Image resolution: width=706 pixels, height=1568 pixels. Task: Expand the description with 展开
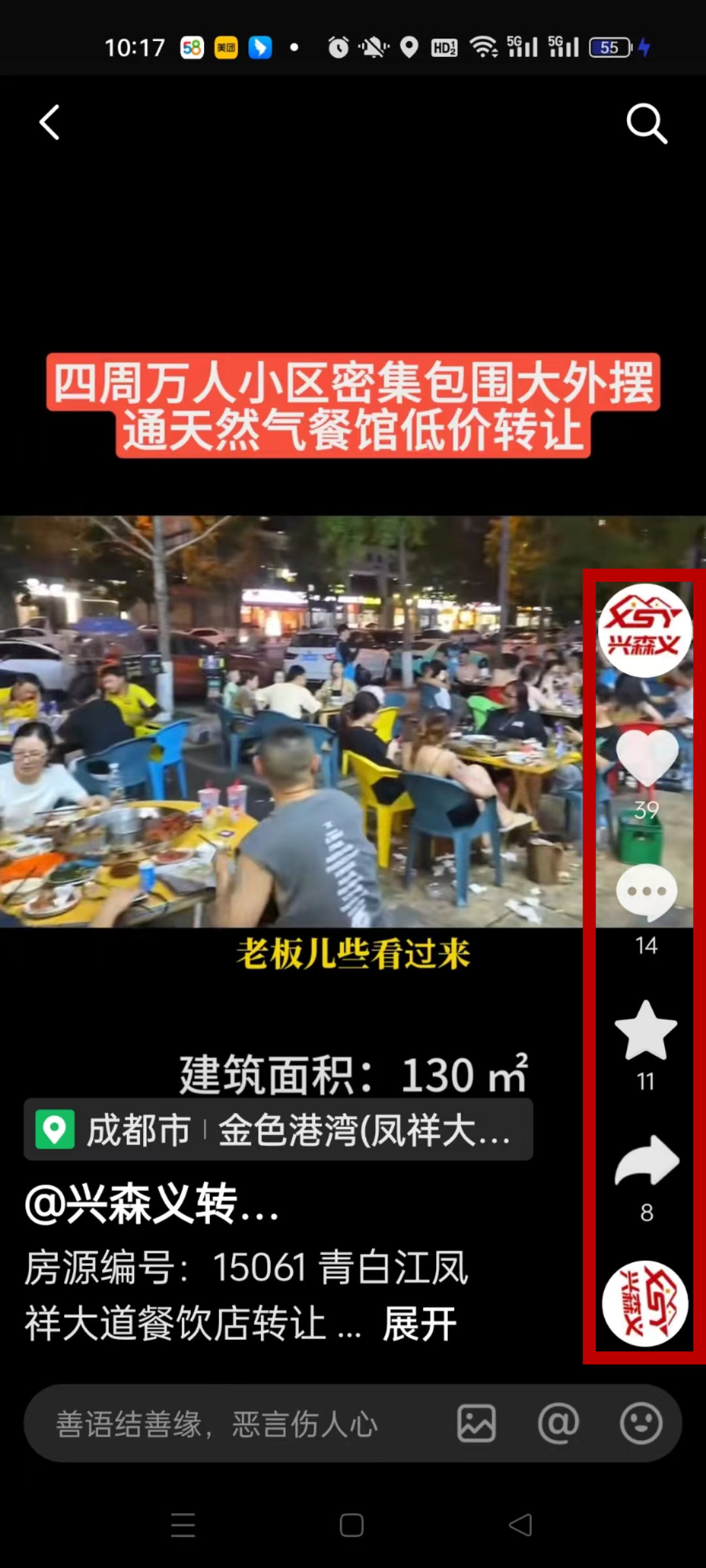(419, 1324)
